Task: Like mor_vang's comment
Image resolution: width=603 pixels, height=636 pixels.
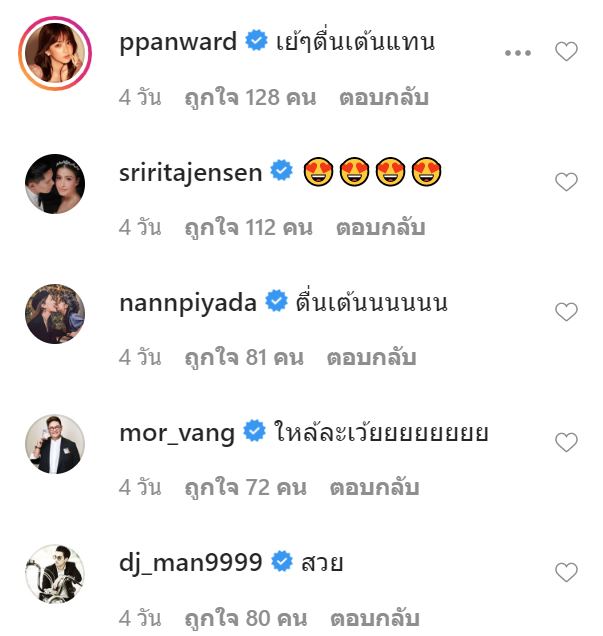Action: pos(566,442)
